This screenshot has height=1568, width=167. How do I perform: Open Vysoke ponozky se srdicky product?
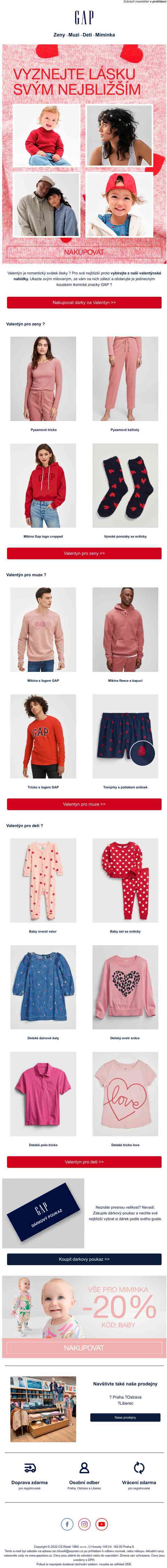pyautogui.click(x=125, y=485)
